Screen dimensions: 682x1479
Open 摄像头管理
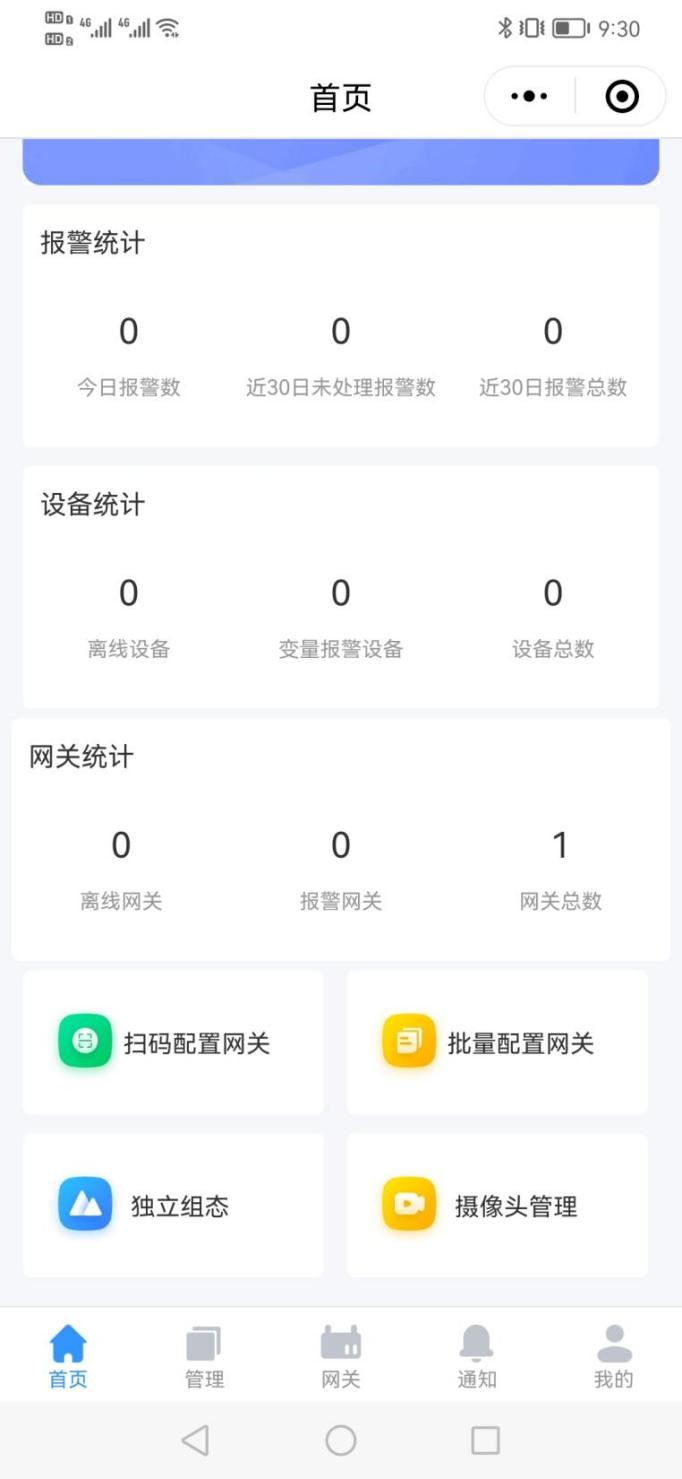(497, 1205)
